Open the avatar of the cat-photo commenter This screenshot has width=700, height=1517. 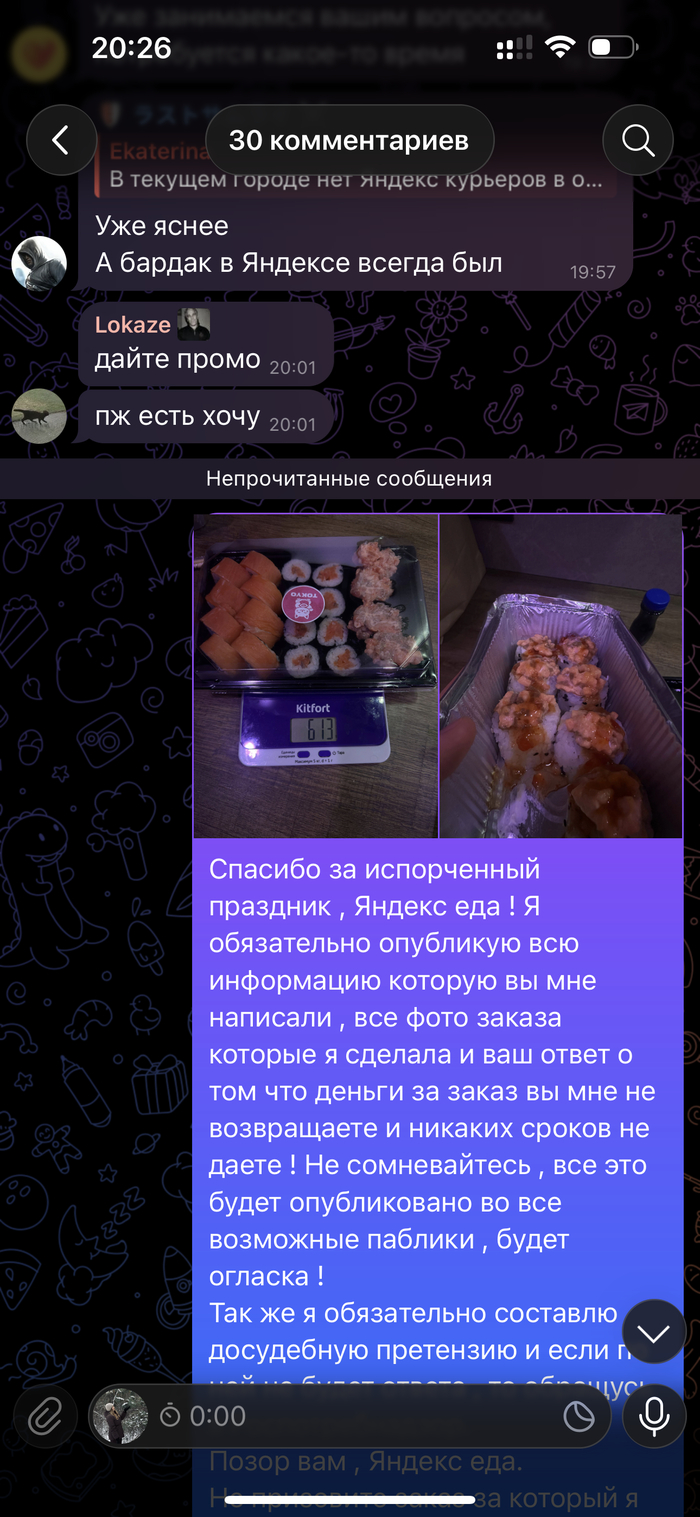(x=38, y=415)
